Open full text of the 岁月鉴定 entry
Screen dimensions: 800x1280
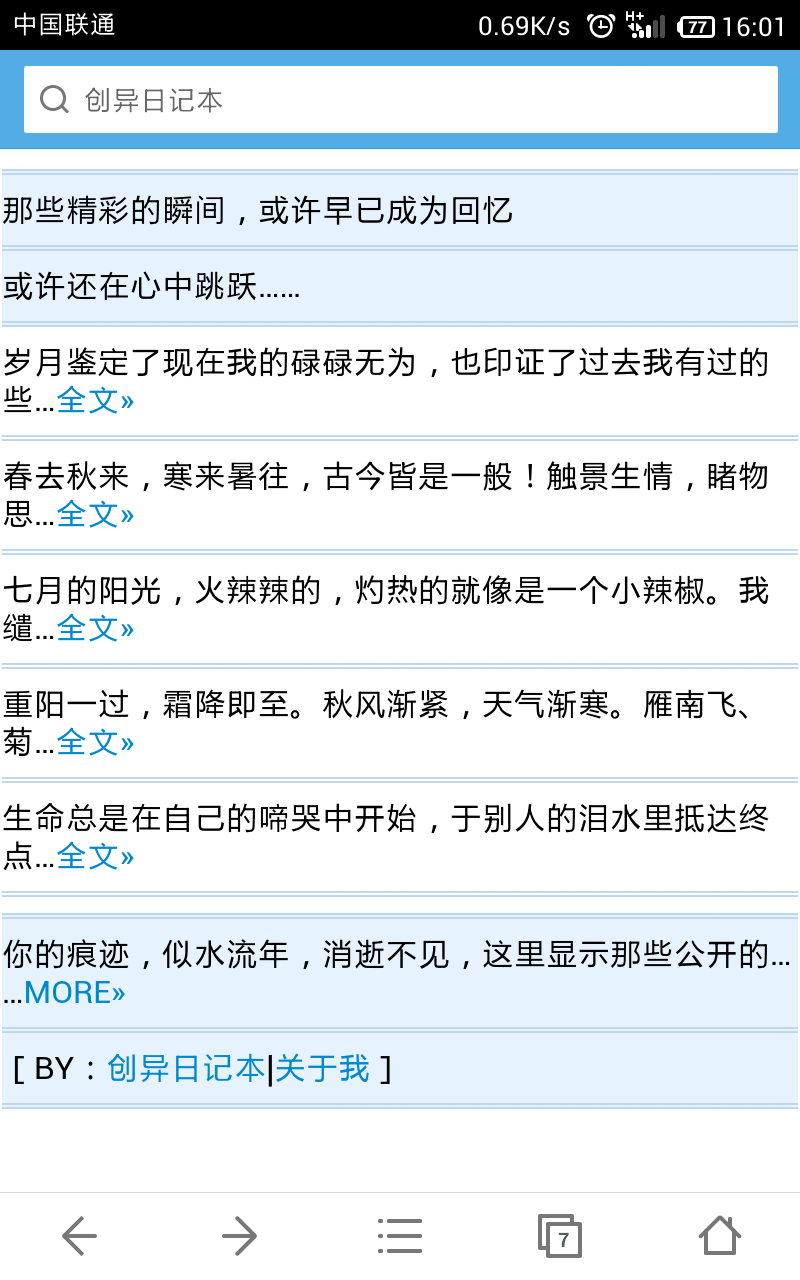[95, 401]
